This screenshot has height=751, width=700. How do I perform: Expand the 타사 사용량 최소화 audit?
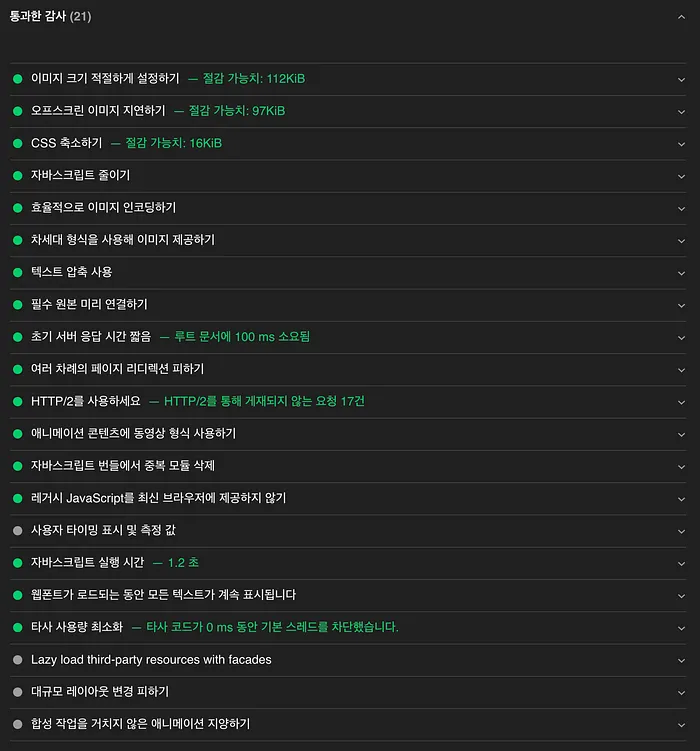click(76, 627)
